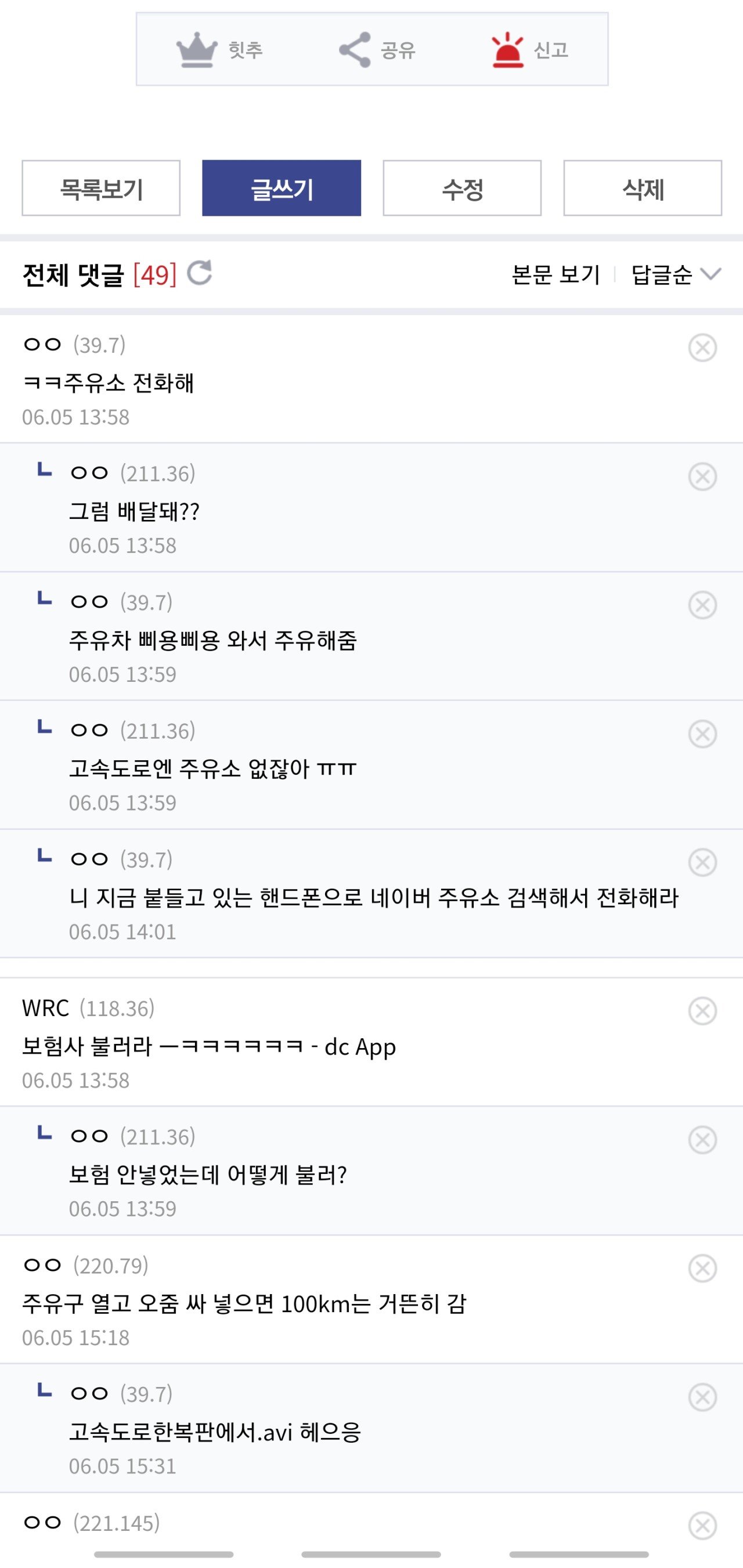Delete the comment 'ㅋㅋ주유소 전화해'
Viewport: 743px width, 1568px height.
click(x=702, y=348)
